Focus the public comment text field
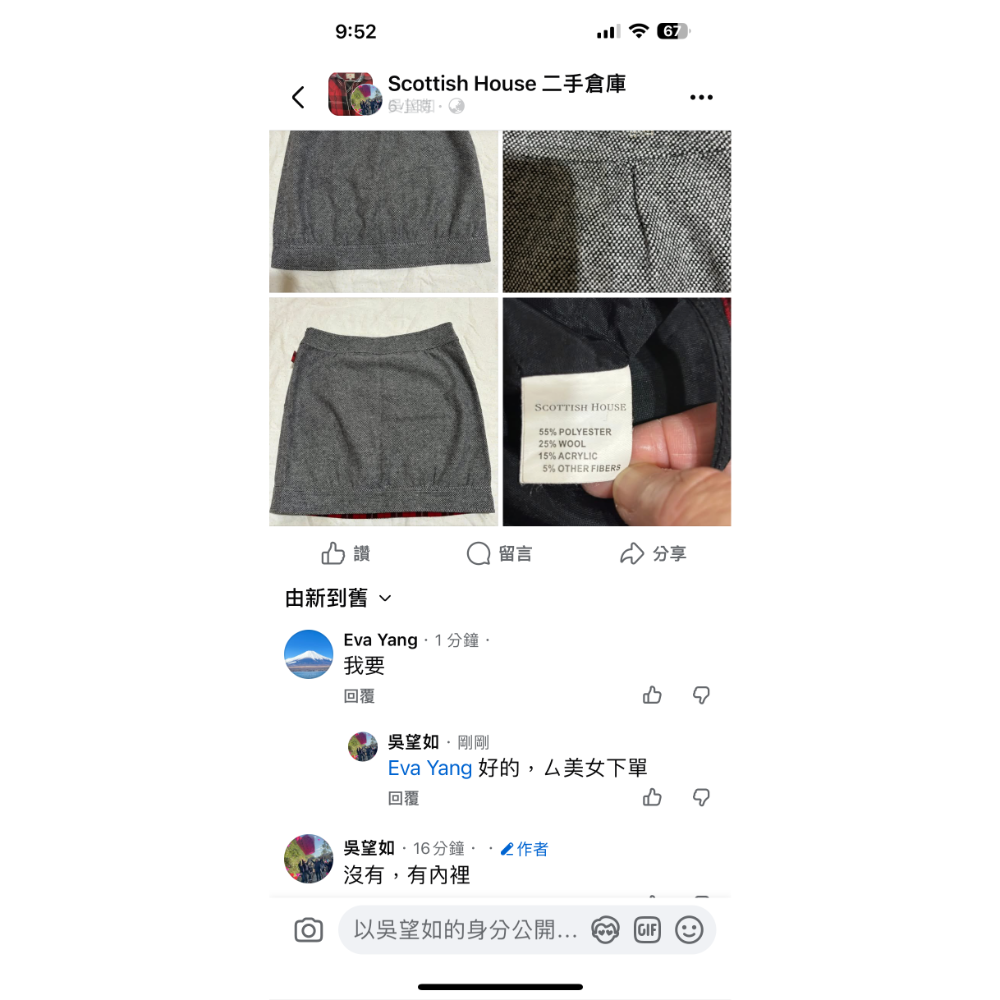The width and height of the screenshot is (1000, 1000). coord(465,931)
